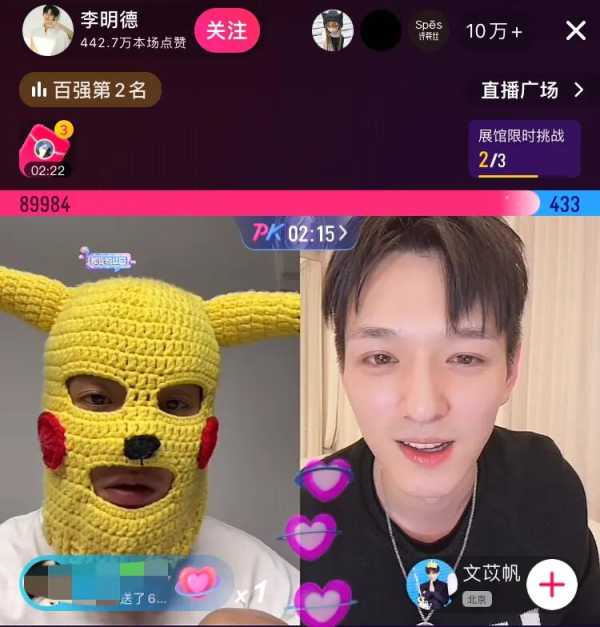The width and height of the screenshot is (600, 627).
Task: Expand the PK timer details
Action: (x=300, y=234)
